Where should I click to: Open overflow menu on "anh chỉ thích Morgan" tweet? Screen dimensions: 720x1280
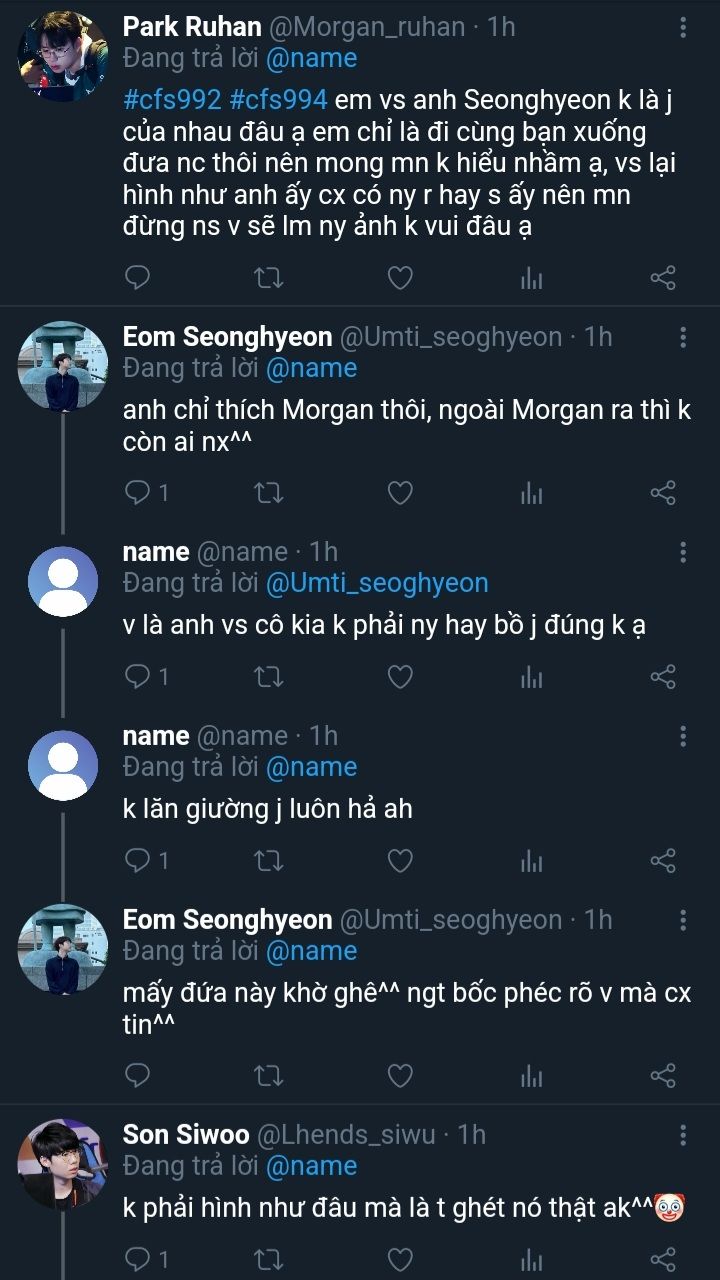(x=683, y=336)
